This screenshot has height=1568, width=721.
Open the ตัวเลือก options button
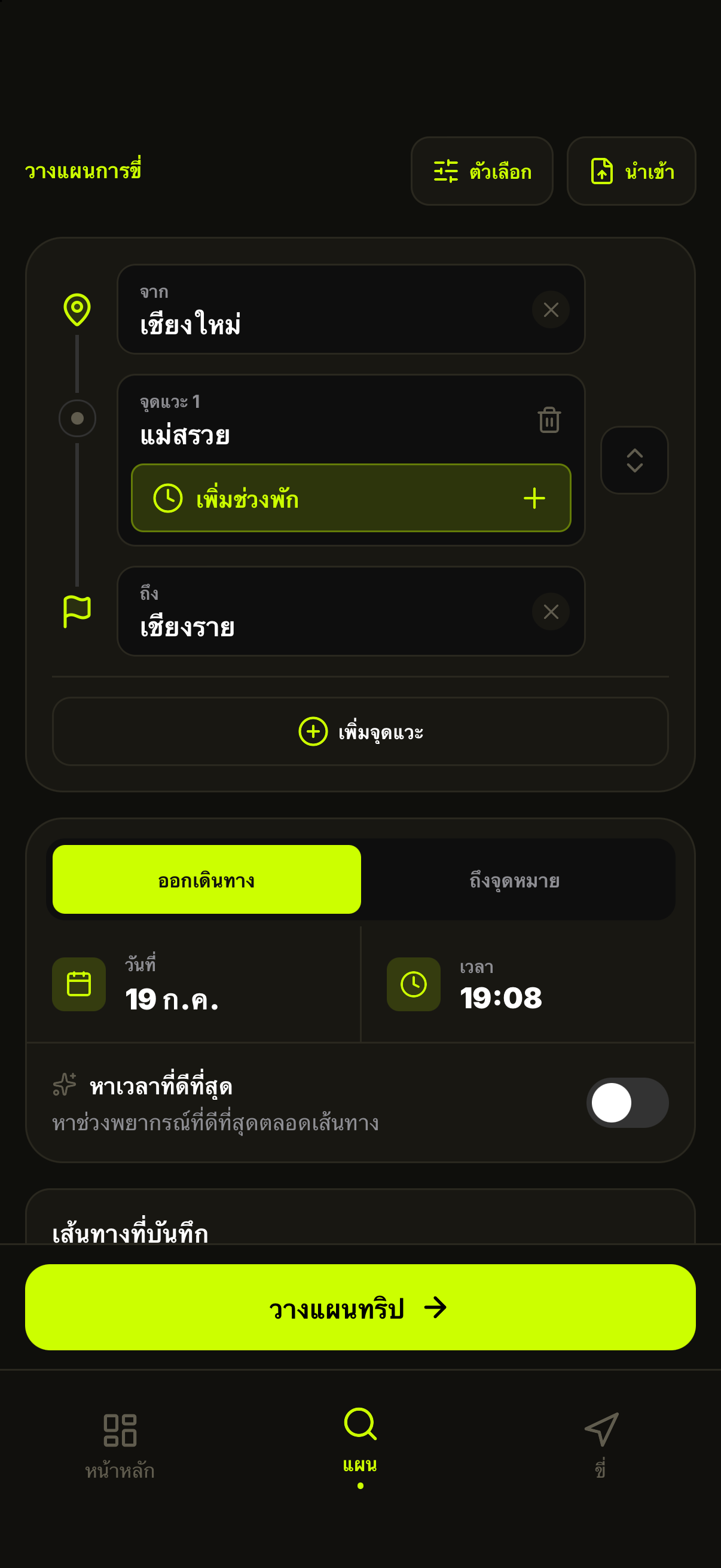coord(482,171)
